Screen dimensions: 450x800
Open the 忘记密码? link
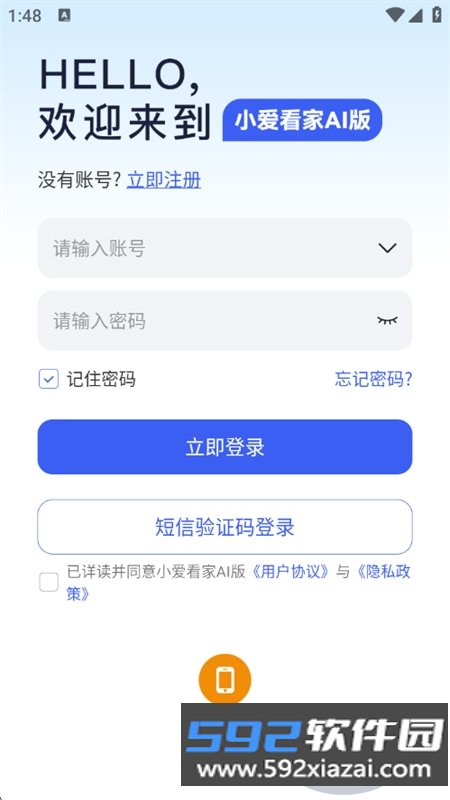click(373, 379)
